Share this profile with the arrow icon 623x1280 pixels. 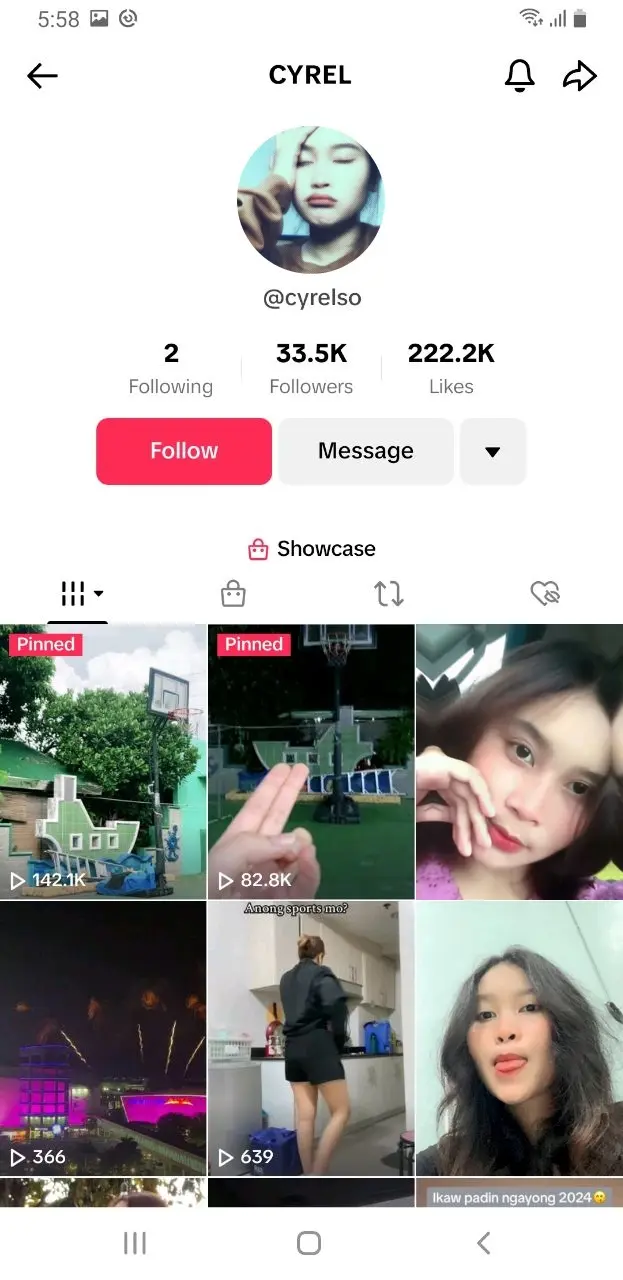580,76
